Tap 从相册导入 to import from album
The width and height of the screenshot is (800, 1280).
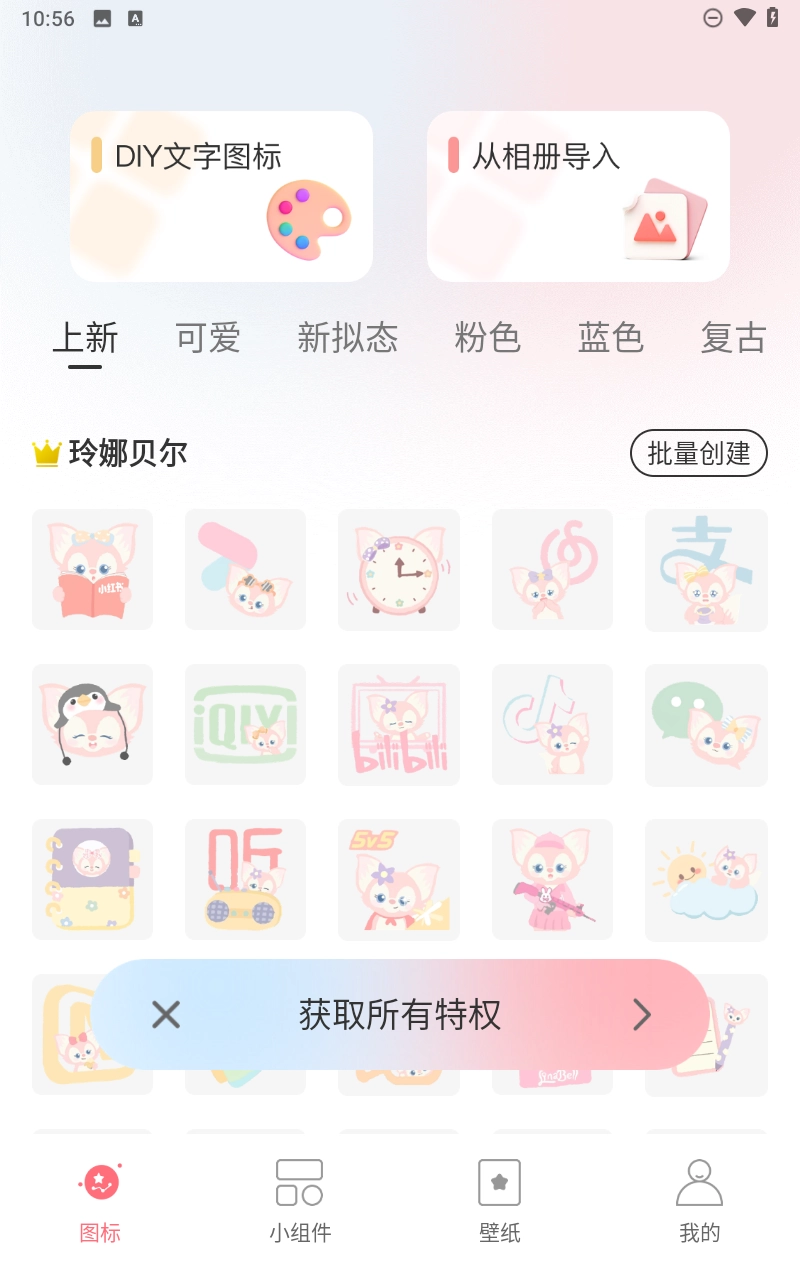(x=578, y=195)
